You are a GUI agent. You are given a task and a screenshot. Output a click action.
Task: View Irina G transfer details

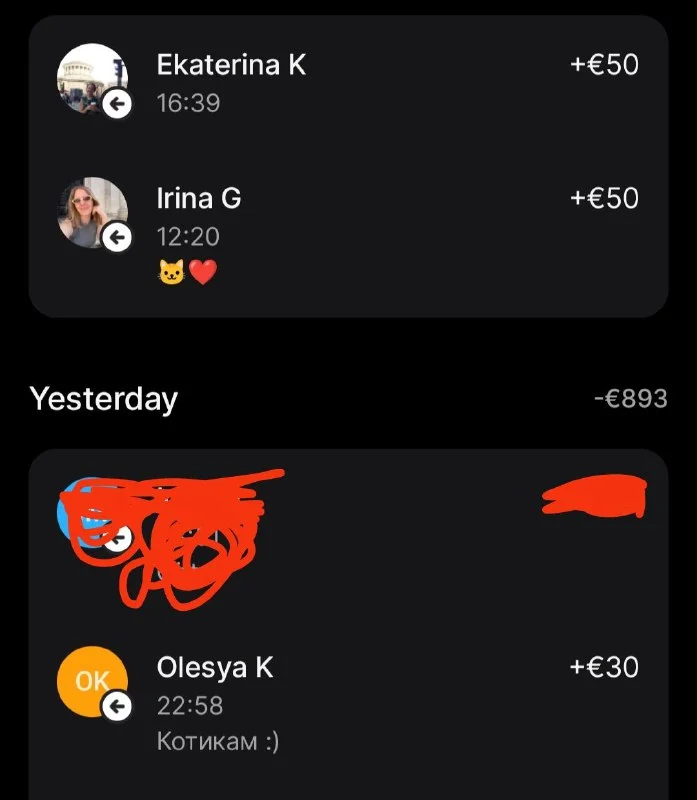coord(347,225)
